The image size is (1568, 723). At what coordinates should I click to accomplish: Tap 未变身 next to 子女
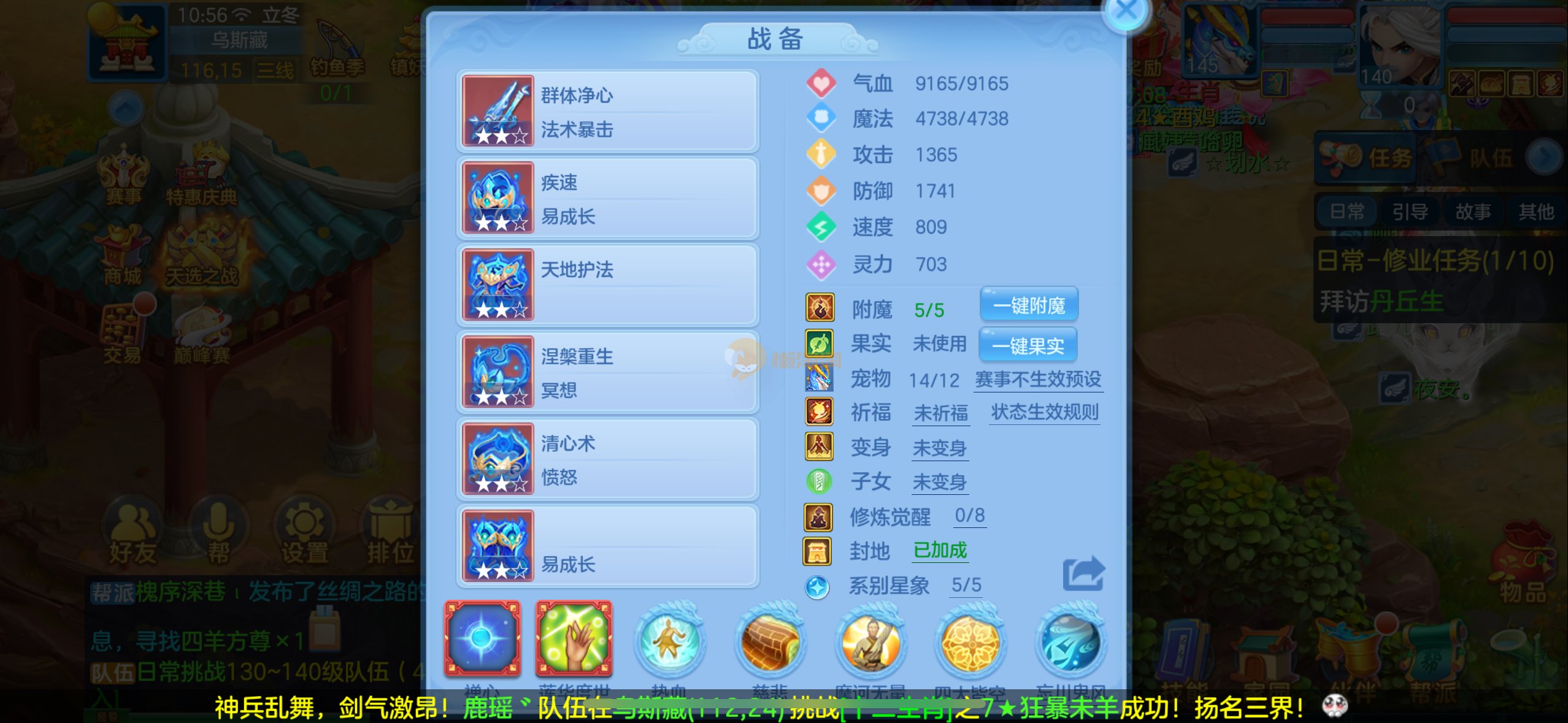[x=939, y=482]
